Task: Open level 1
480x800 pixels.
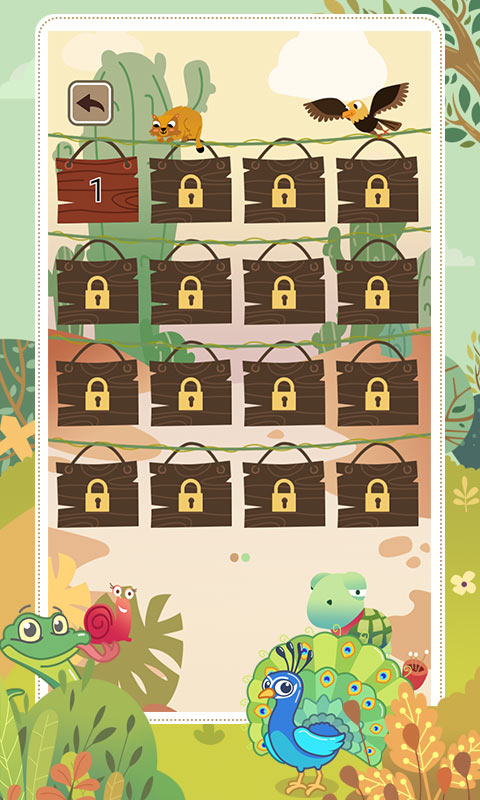Action: pyautogui.click(x=97, y=189)
